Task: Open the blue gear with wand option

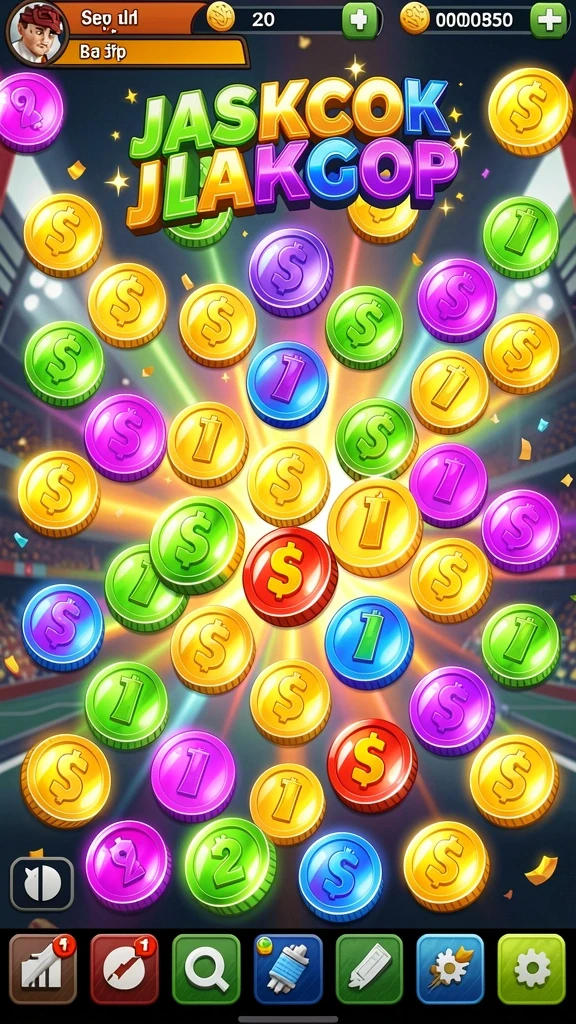Action: [451, 968]
